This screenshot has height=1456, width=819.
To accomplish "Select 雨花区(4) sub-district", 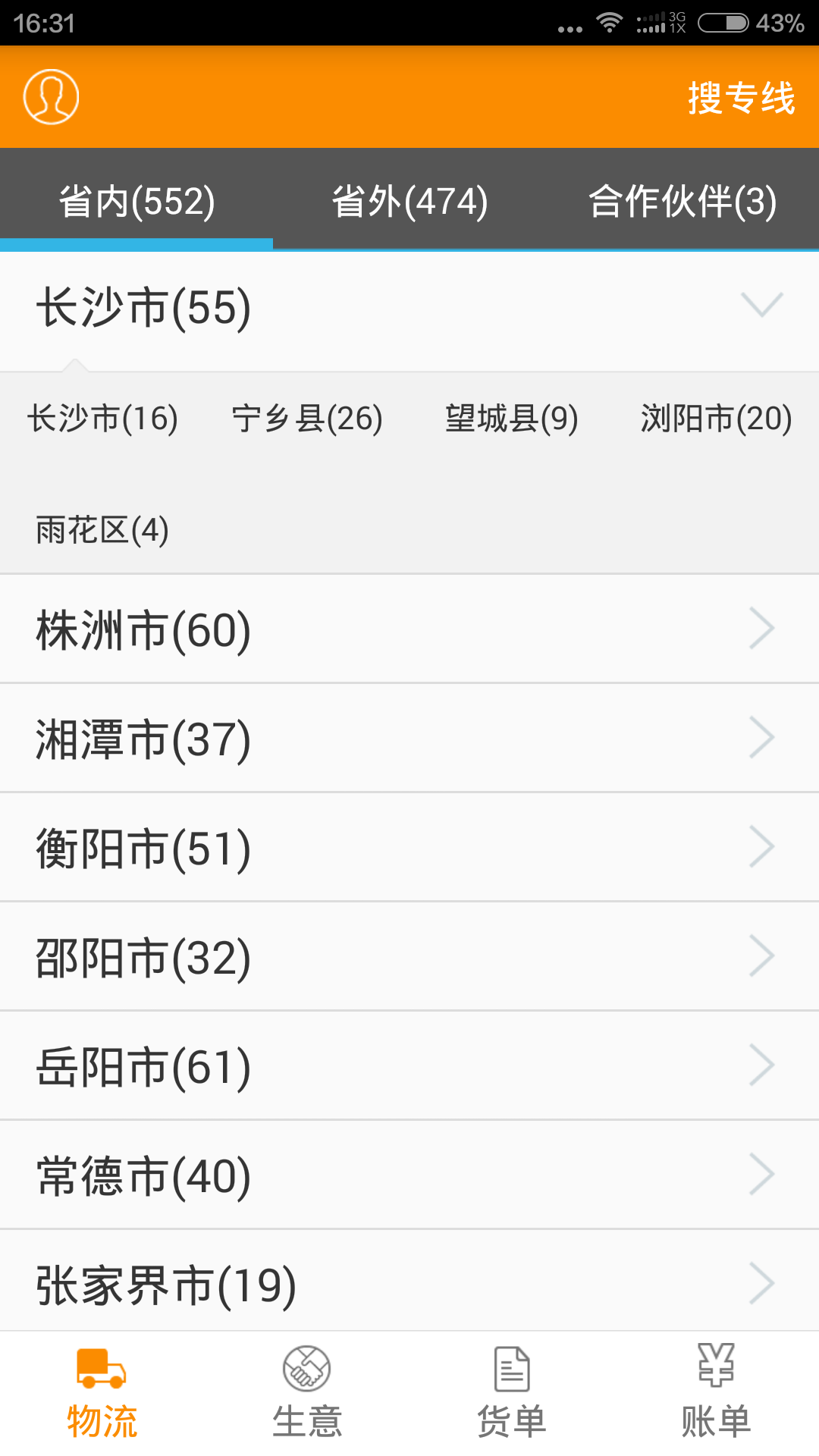I will [102, 530].
